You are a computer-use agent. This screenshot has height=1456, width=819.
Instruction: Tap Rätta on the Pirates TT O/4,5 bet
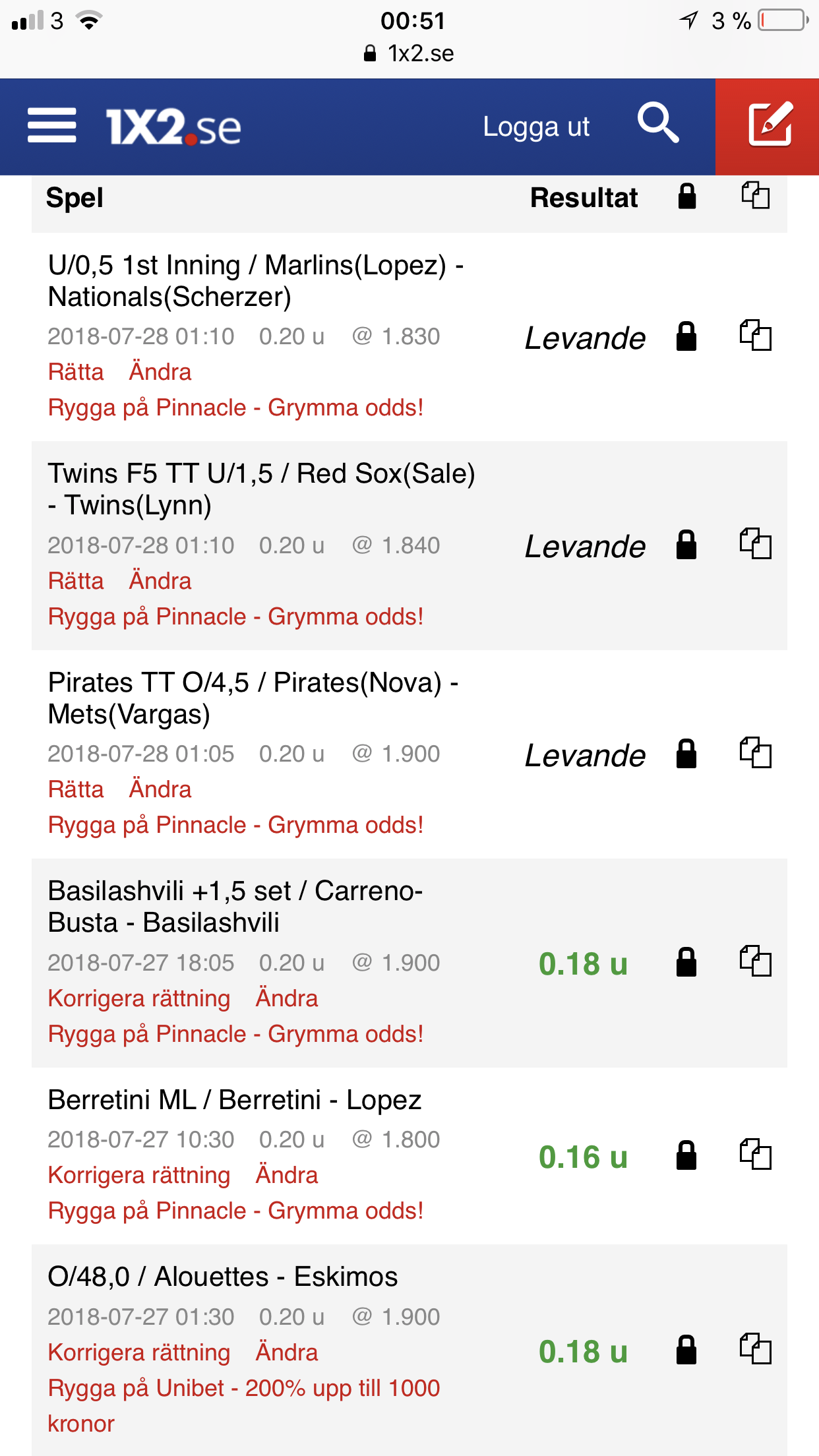click(x=76, y=789)
